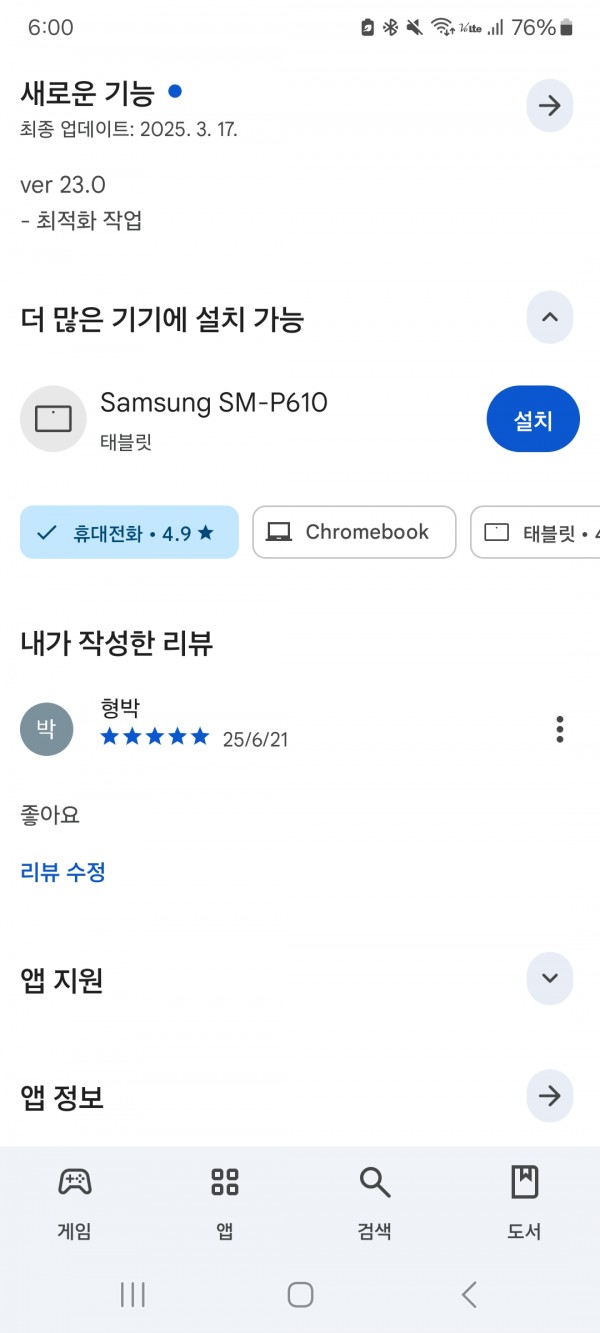Collapse the 더 많은 기기에 설치 가능 section
Screen dimensions: 600x1333
(549, 318)
